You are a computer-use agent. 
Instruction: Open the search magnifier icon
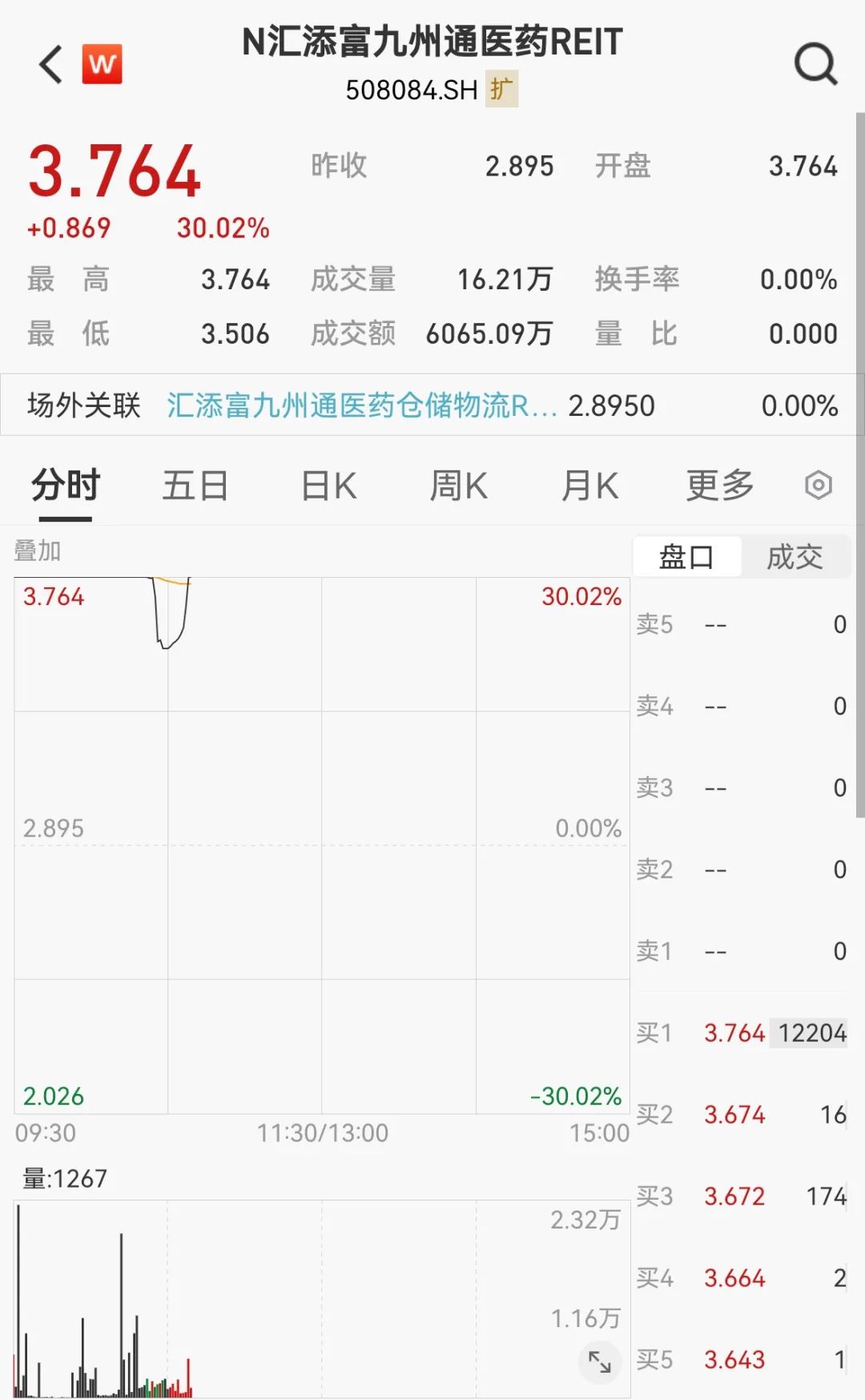click(815, 64)
